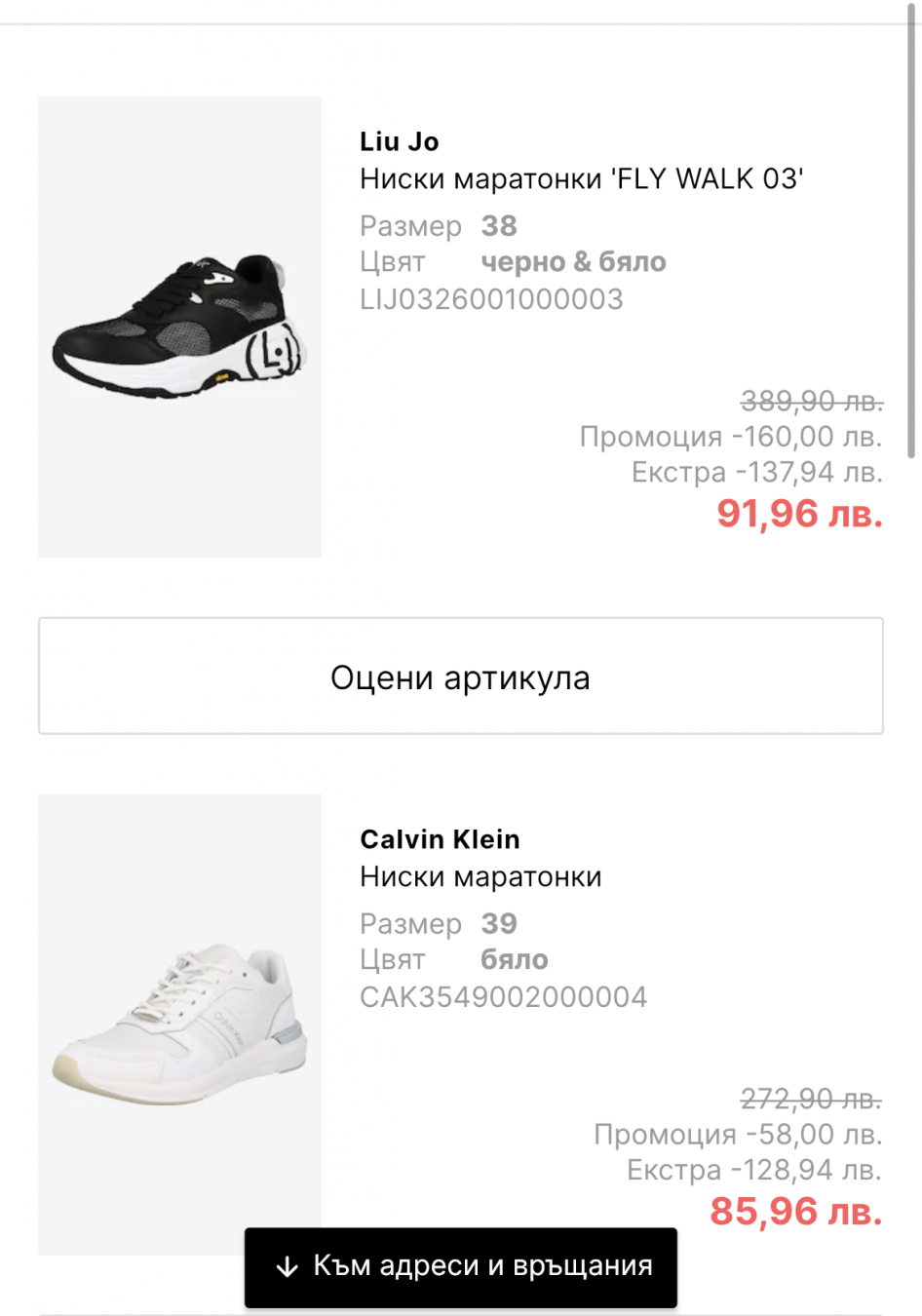Screen dimensions: 922x1316
Task: Jump to 'Към адреси и връщания'
Action: point(460,1266)
